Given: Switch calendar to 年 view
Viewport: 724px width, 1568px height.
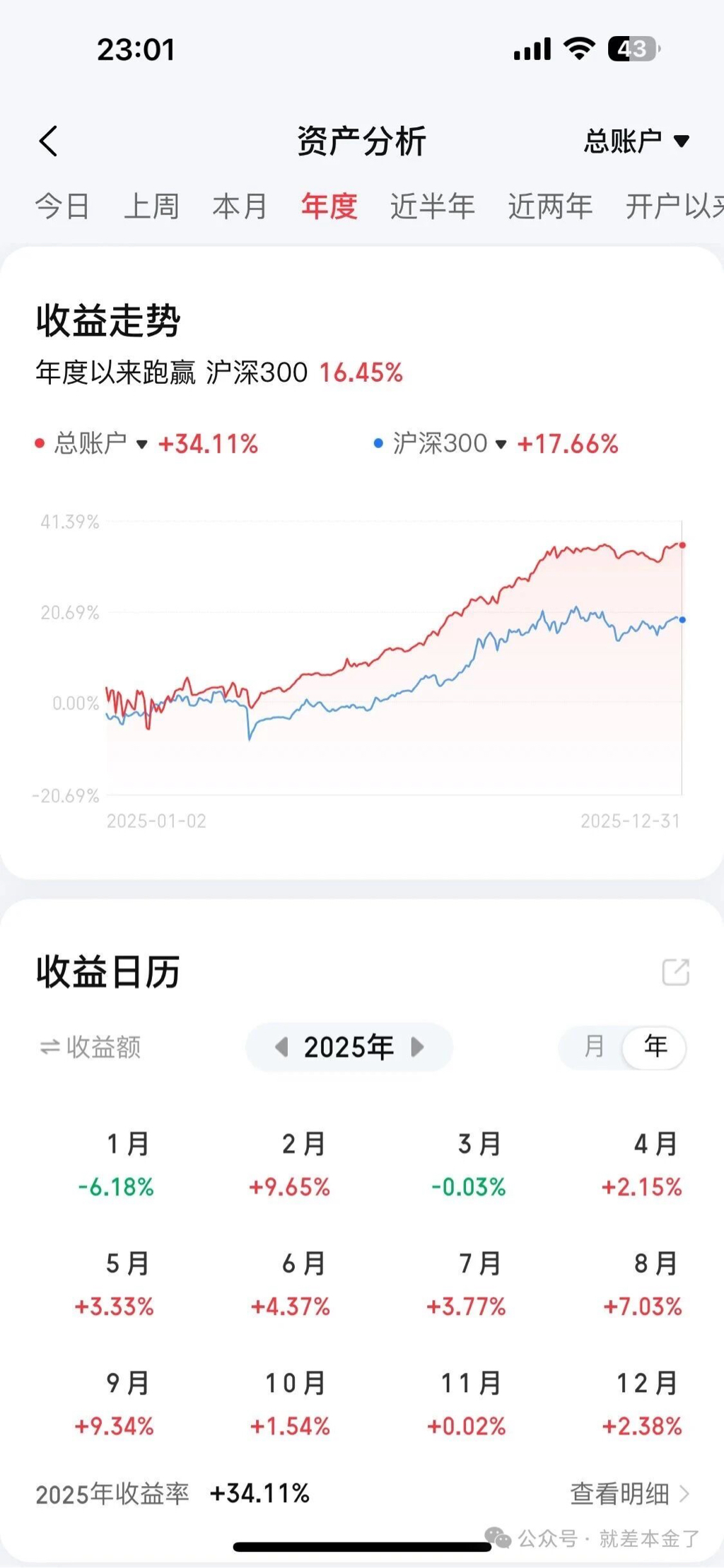Looking at the screenshot, I should point(655,1046).
